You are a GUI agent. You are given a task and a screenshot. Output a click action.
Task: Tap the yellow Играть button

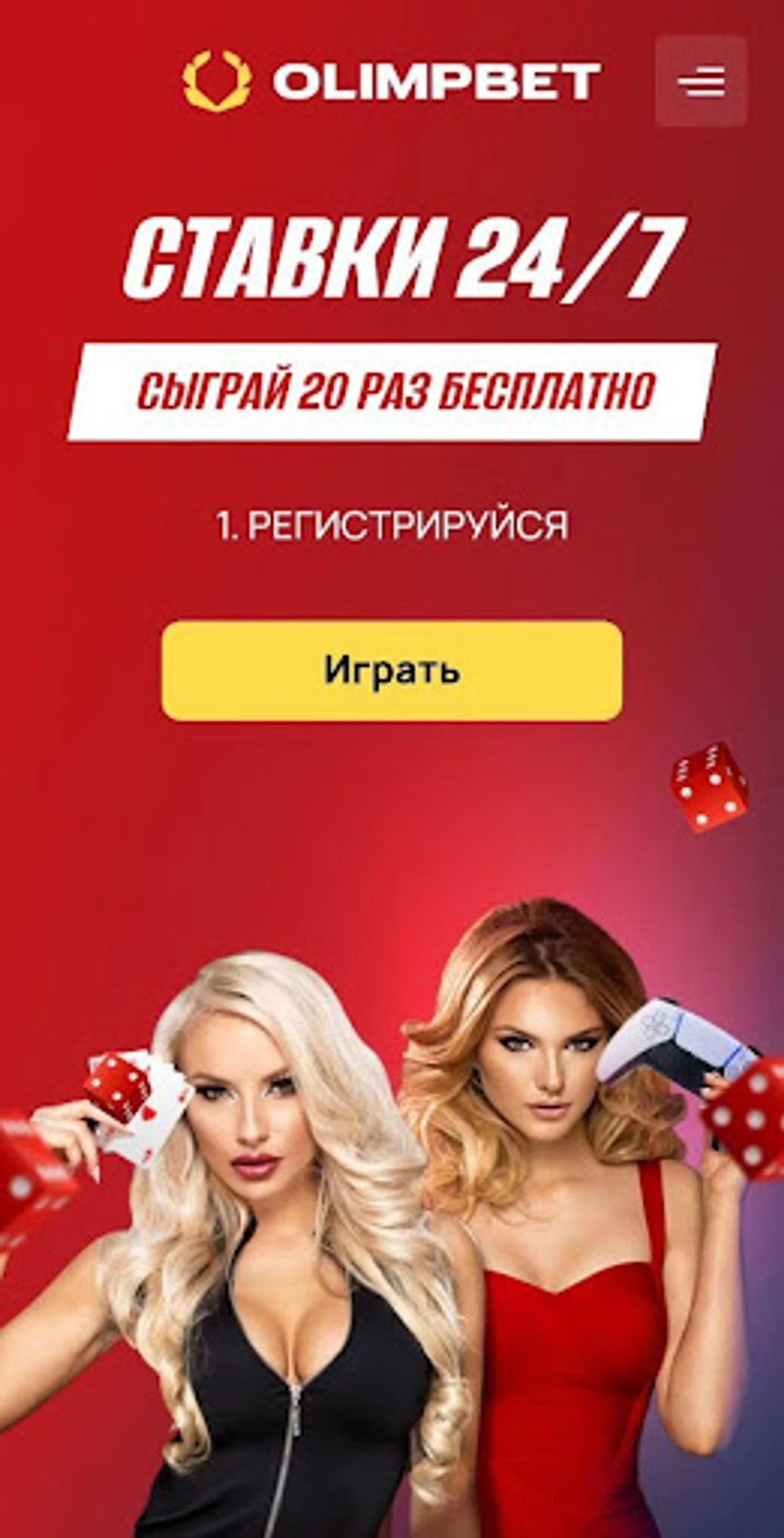click(x=391, y=671)
